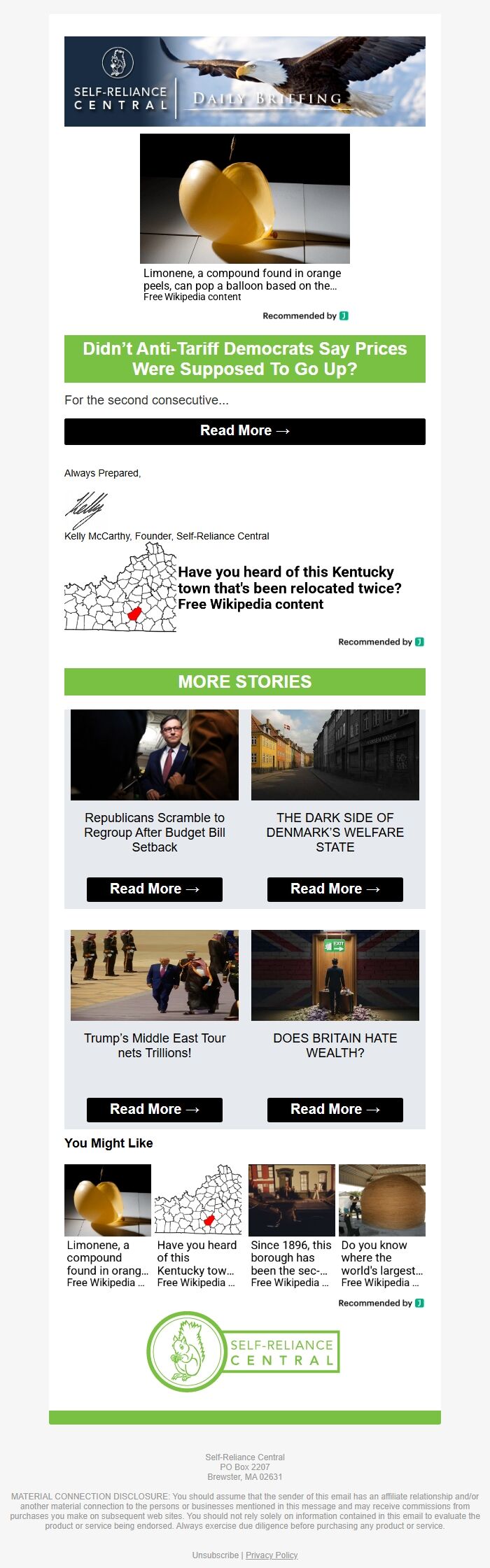Screen dimensions: 490x1568
Task: Open the anti-tariff Democrats headline
Action: coord(244,359)
